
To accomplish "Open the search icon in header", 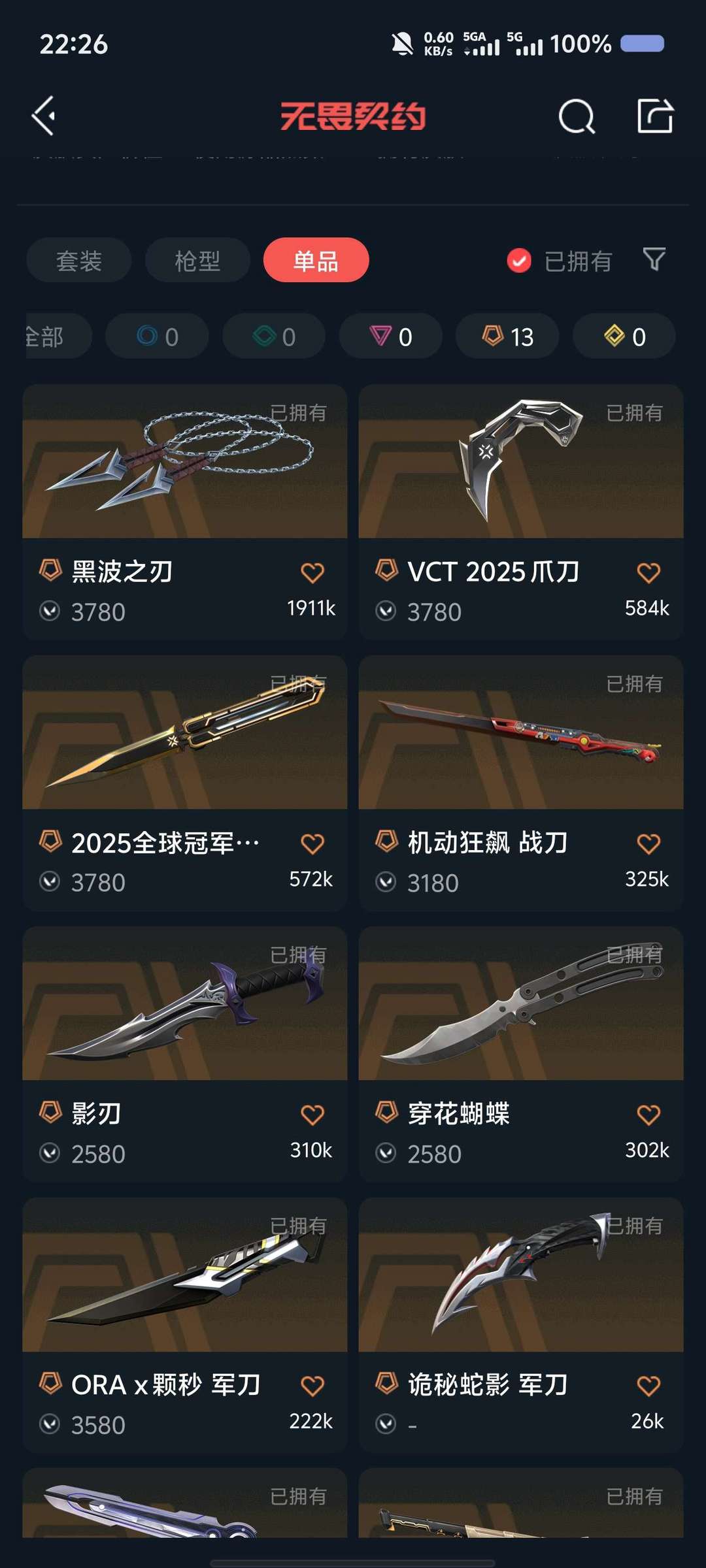I will coord(577,117).
